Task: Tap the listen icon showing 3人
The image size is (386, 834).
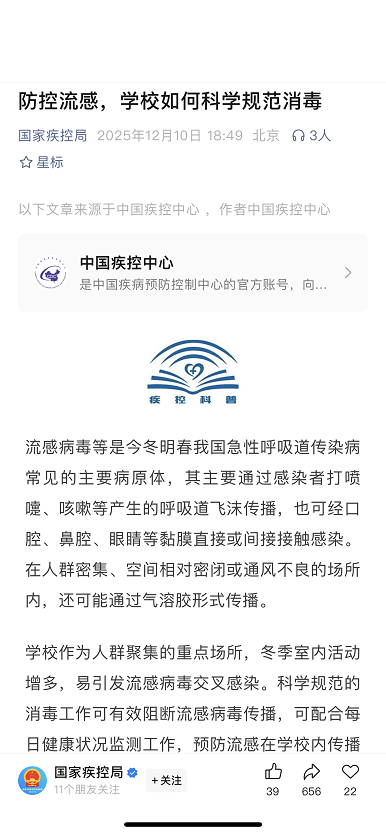Action: (312, 136)
